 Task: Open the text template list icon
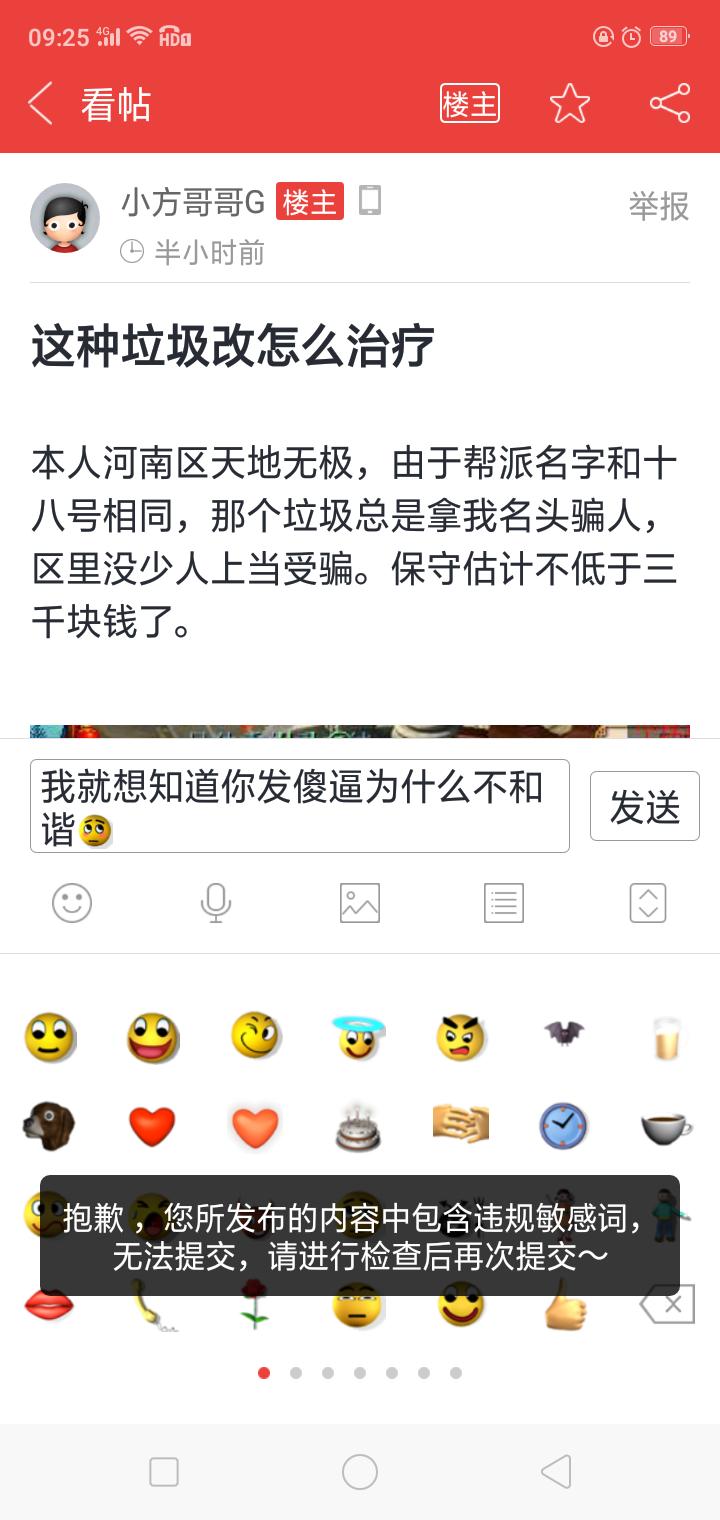(504, 903)
